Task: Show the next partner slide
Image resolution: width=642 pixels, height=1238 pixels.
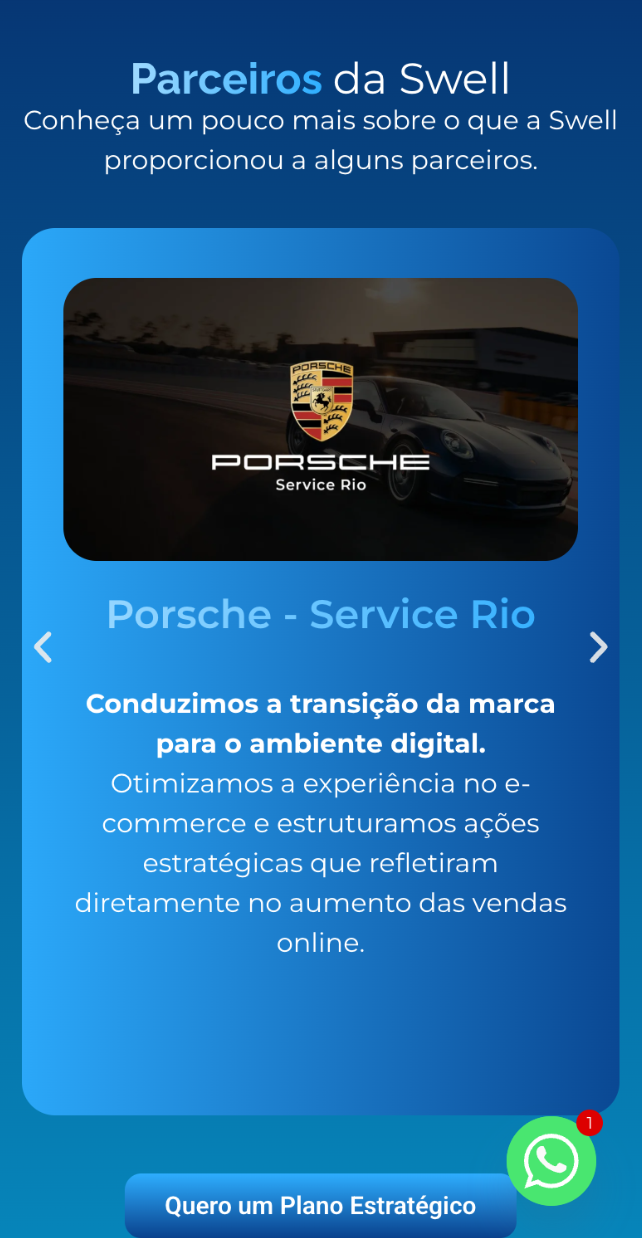Action: (x=598, y=647)
